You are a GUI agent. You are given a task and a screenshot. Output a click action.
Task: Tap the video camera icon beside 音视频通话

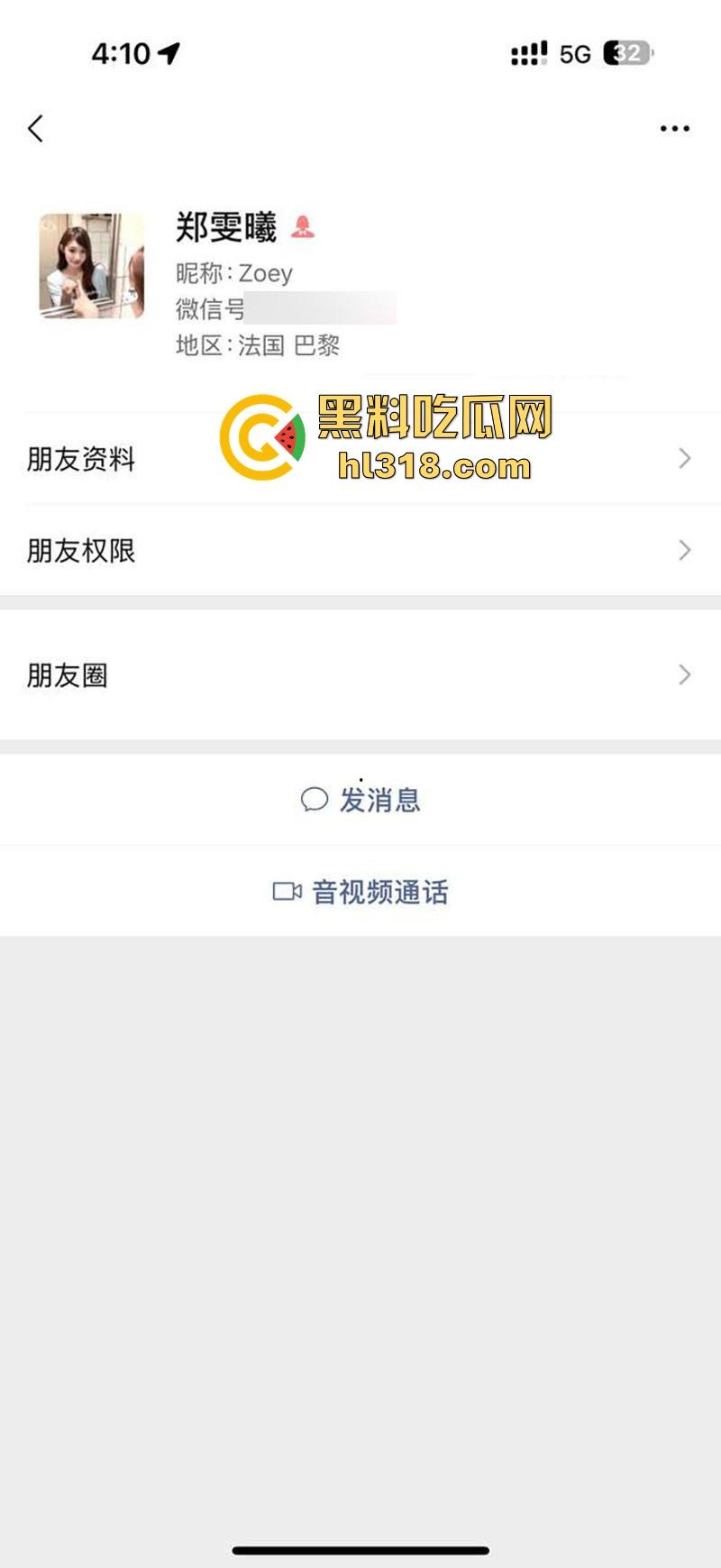(x=287, y=891)
